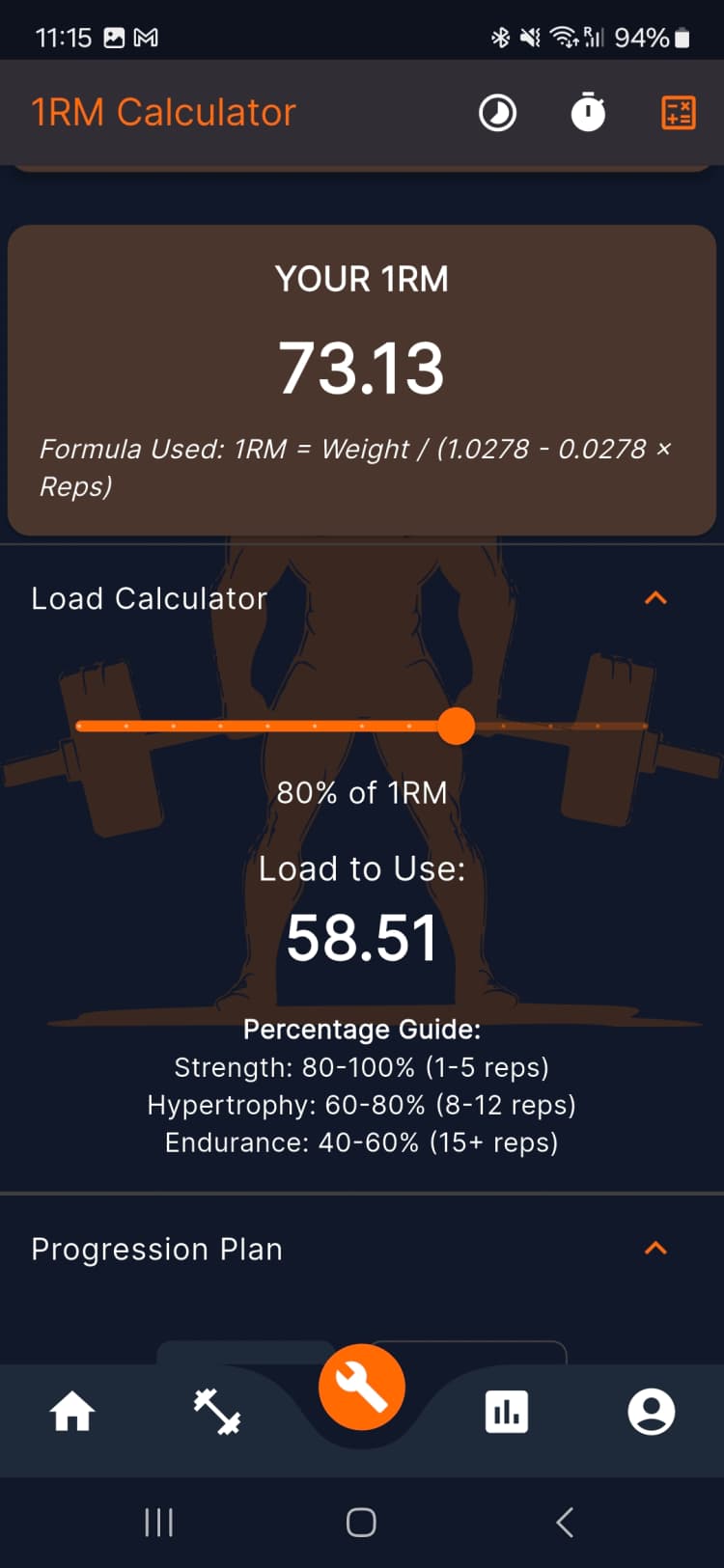Select the calculator icon in the top bar
The image size is (724, 1568).
click(678, 112)
